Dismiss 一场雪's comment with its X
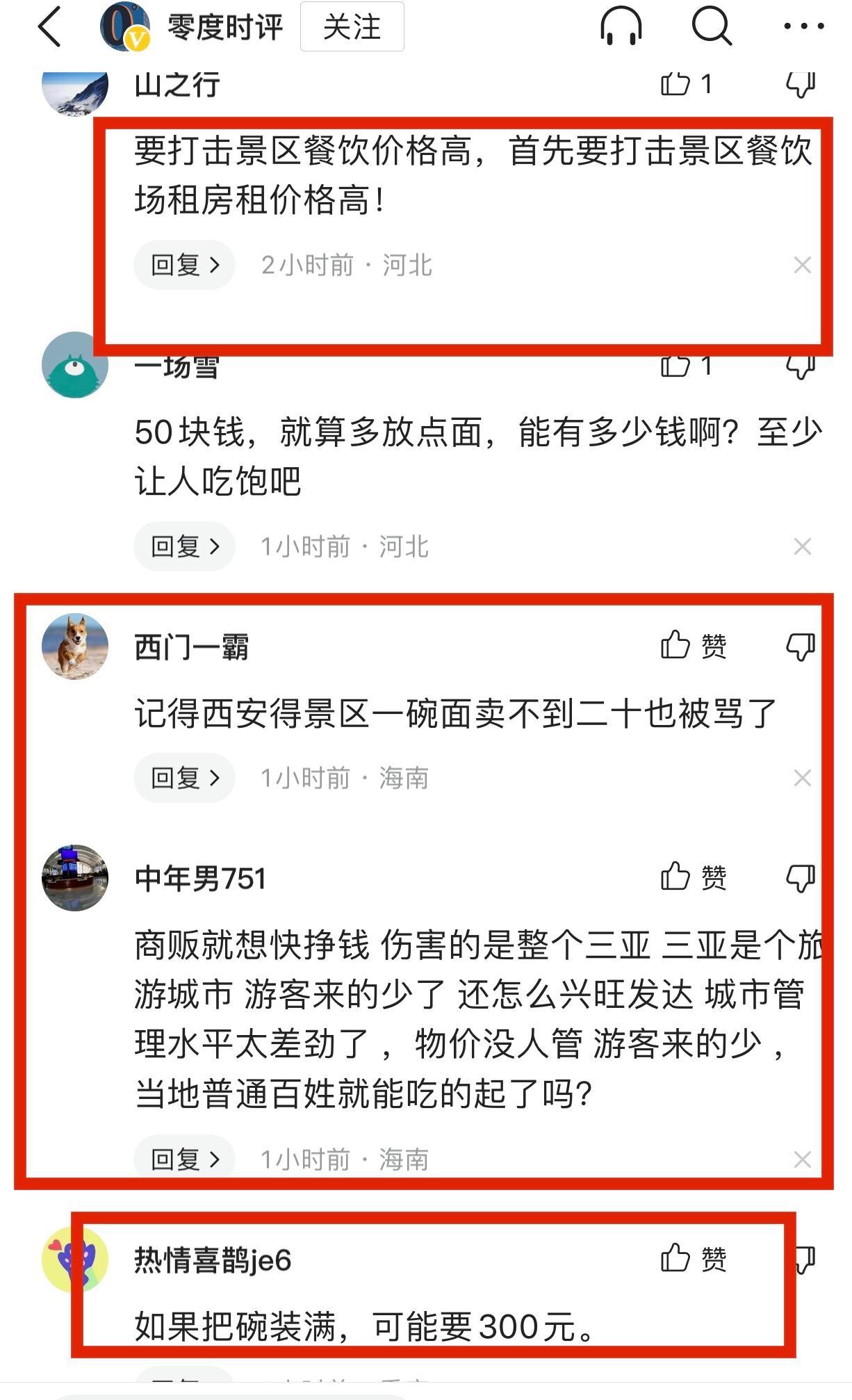 coord(802,546)
